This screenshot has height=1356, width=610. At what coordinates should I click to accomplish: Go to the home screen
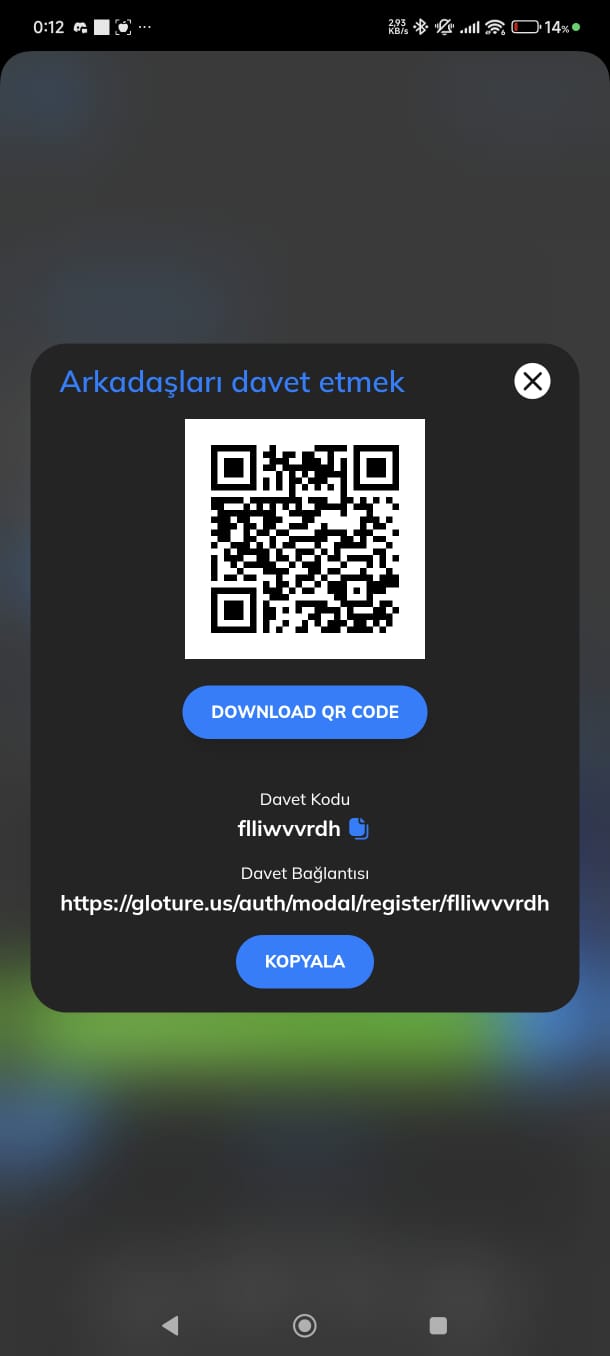[305, 1325]
